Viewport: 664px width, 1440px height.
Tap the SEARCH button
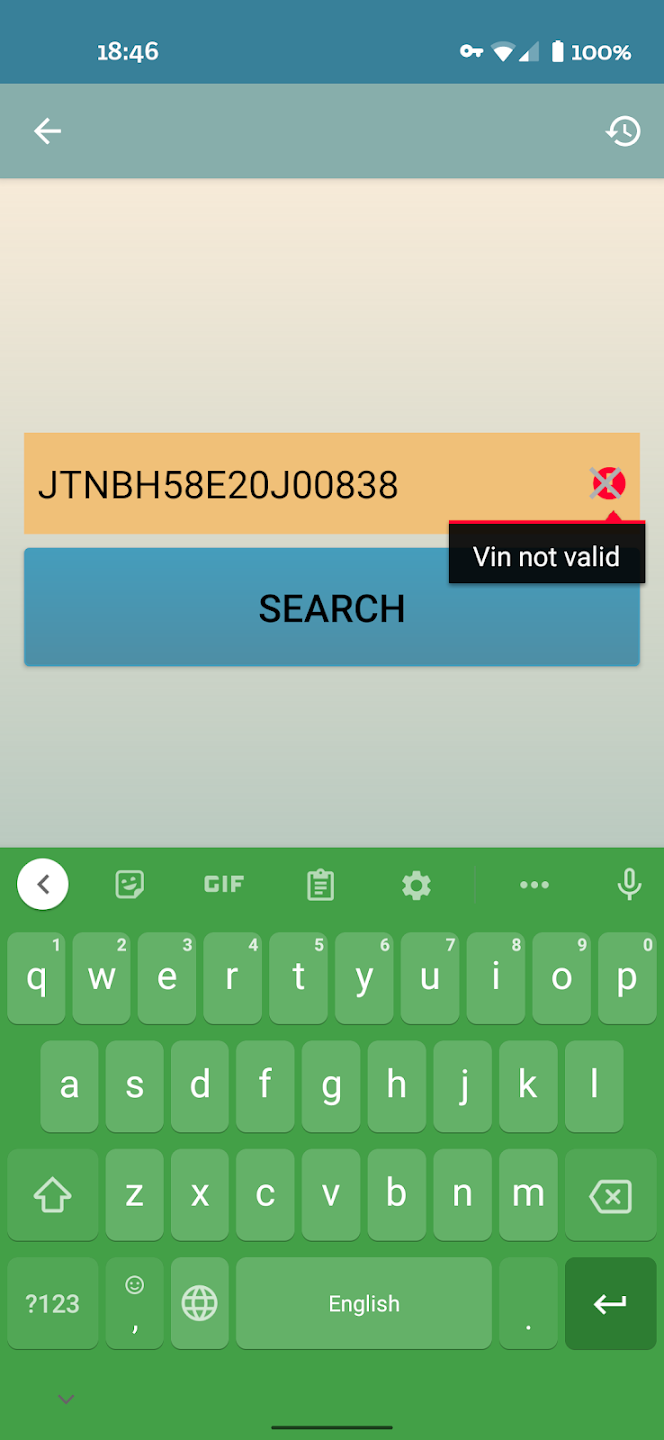(x=331, y=608)
